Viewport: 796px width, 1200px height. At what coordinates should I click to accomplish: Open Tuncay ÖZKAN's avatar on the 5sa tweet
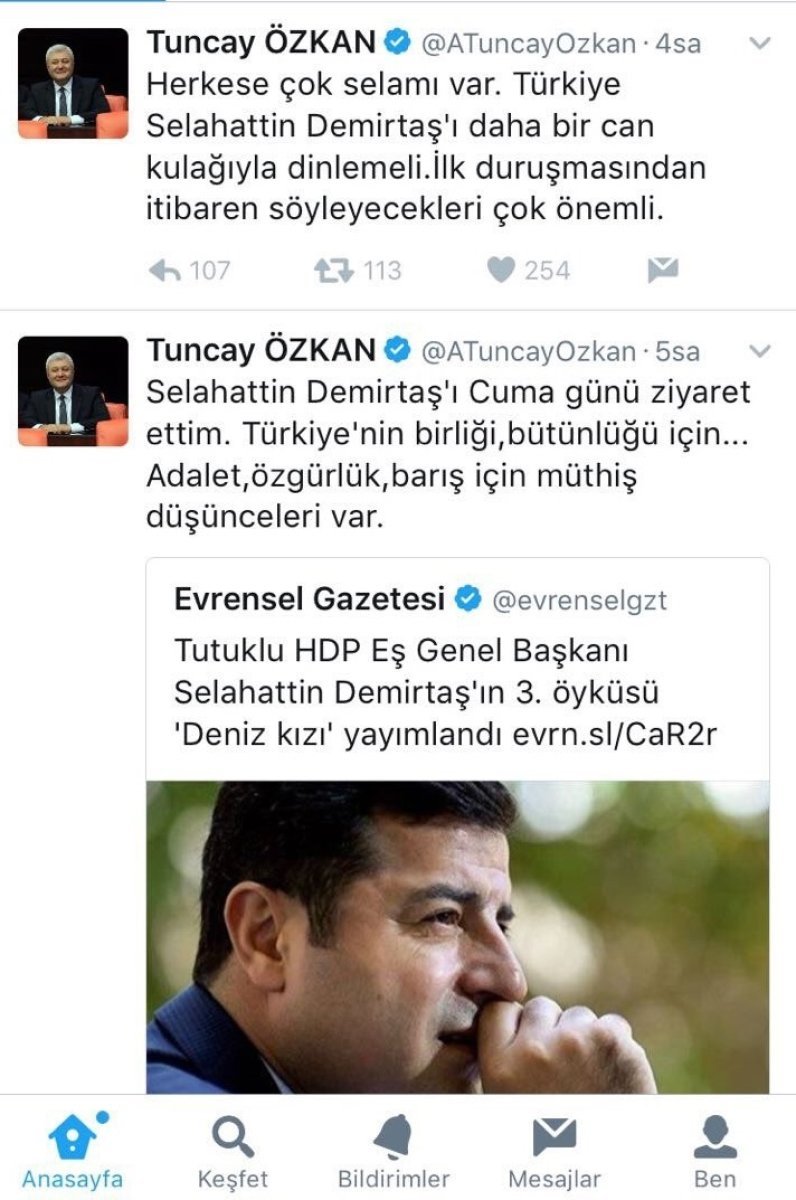click(73, 391)
